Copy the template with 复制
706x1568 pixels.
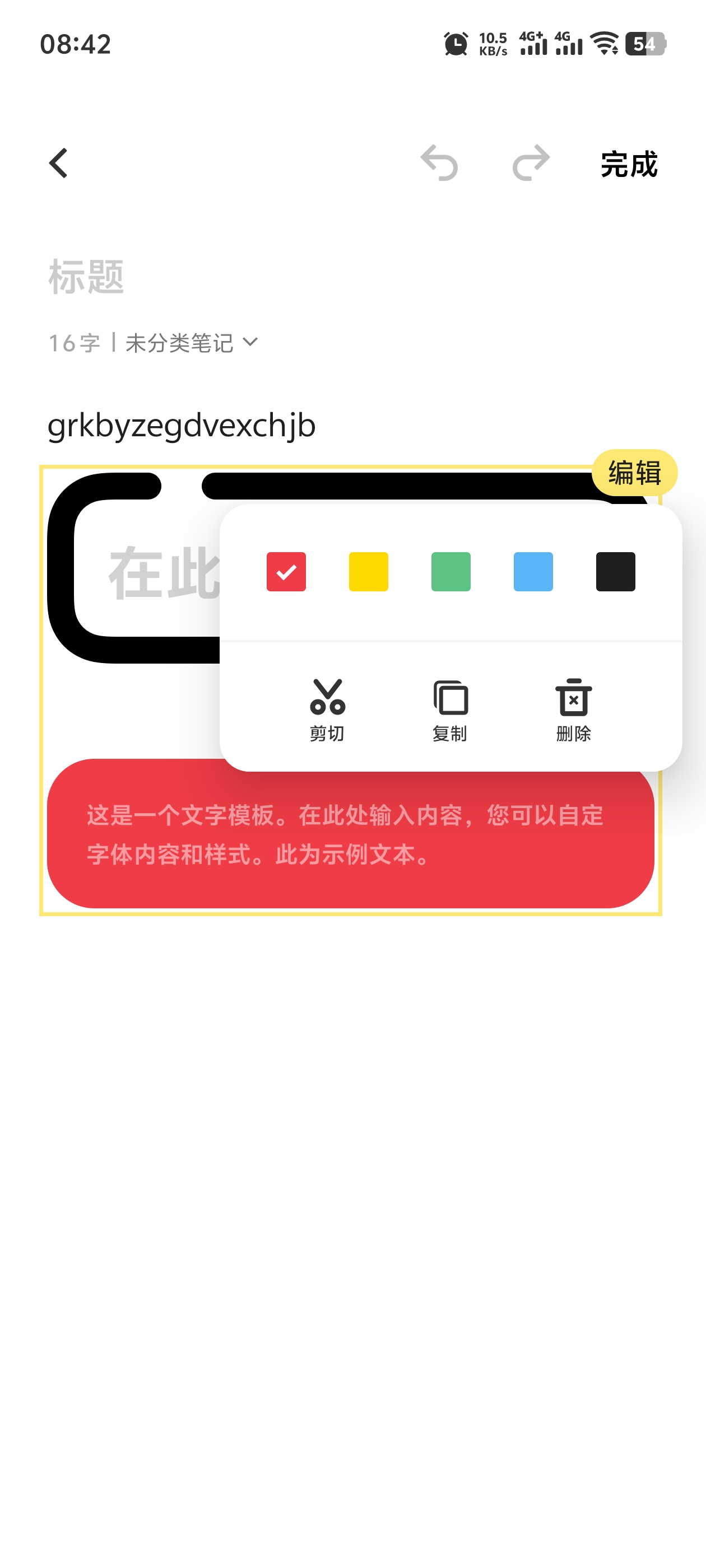tap(450, 709)
